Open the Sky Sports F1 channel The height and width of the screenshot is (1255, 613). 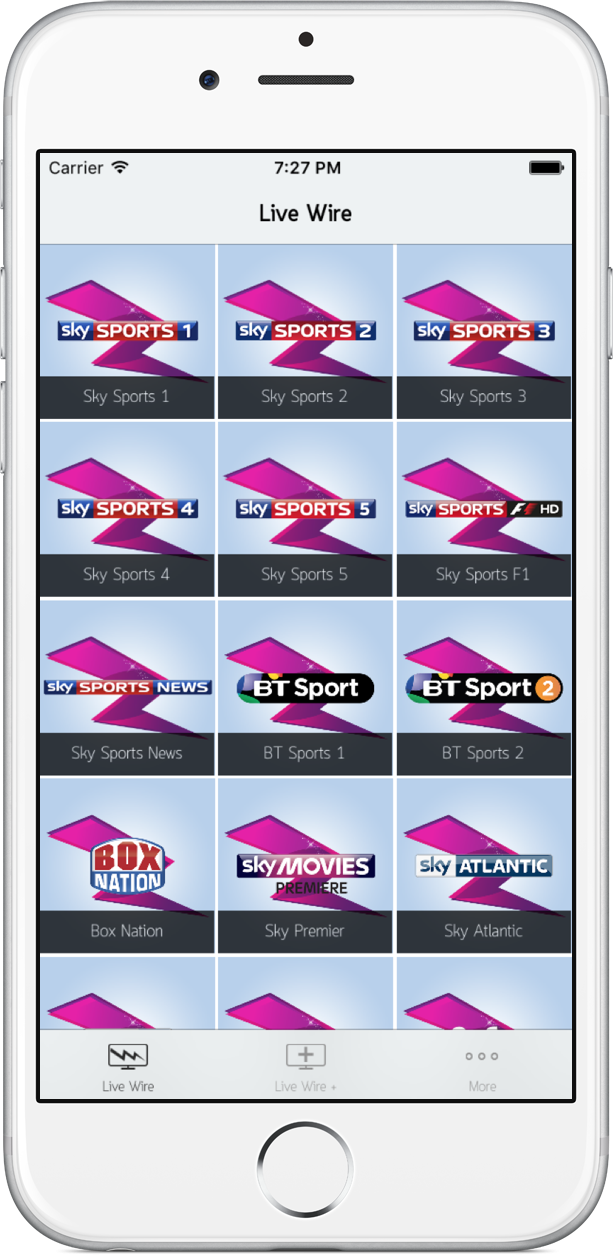point(484,510)
